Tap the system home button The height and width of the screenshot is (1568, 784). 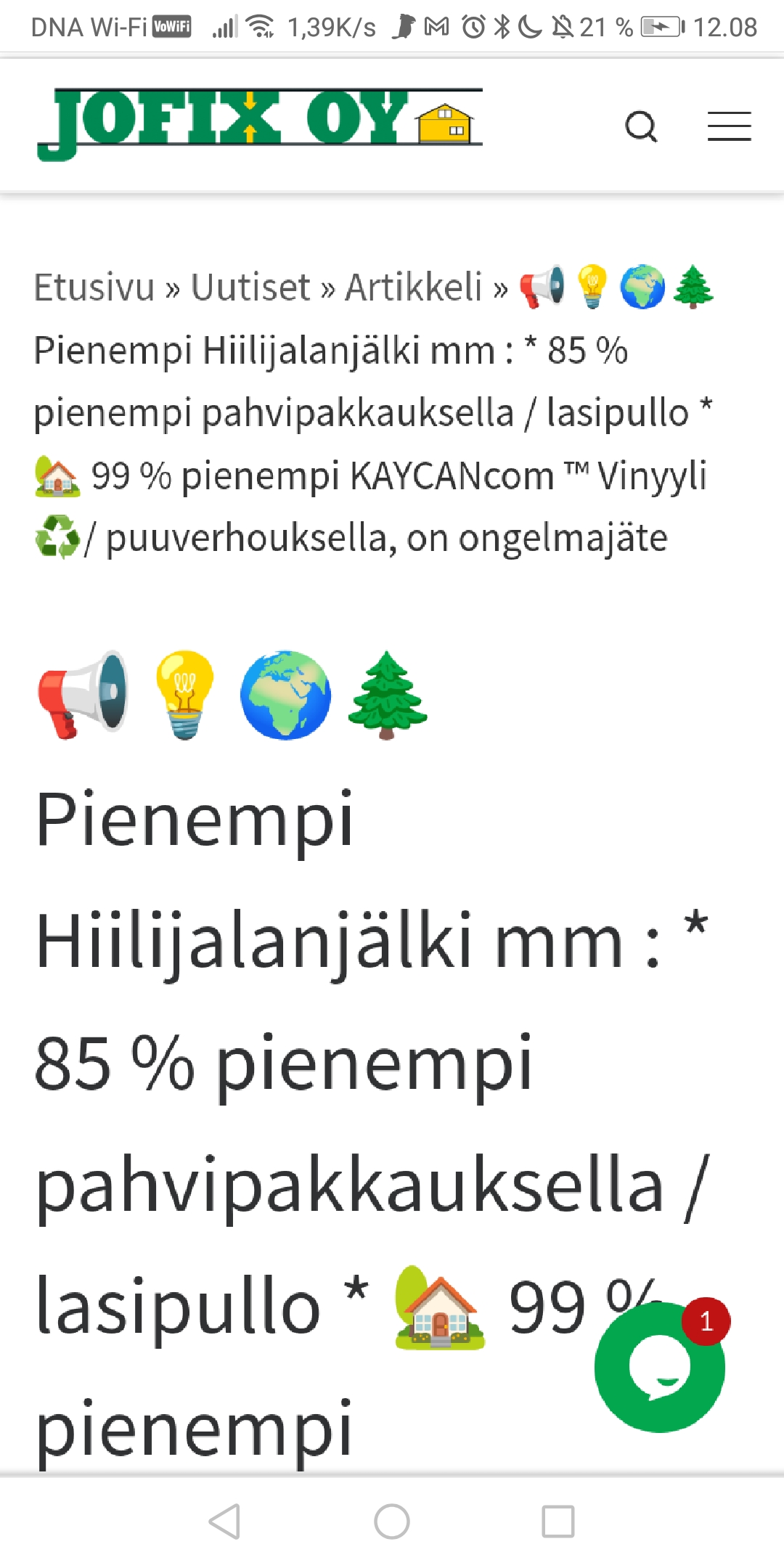(x=392, y=1521)
